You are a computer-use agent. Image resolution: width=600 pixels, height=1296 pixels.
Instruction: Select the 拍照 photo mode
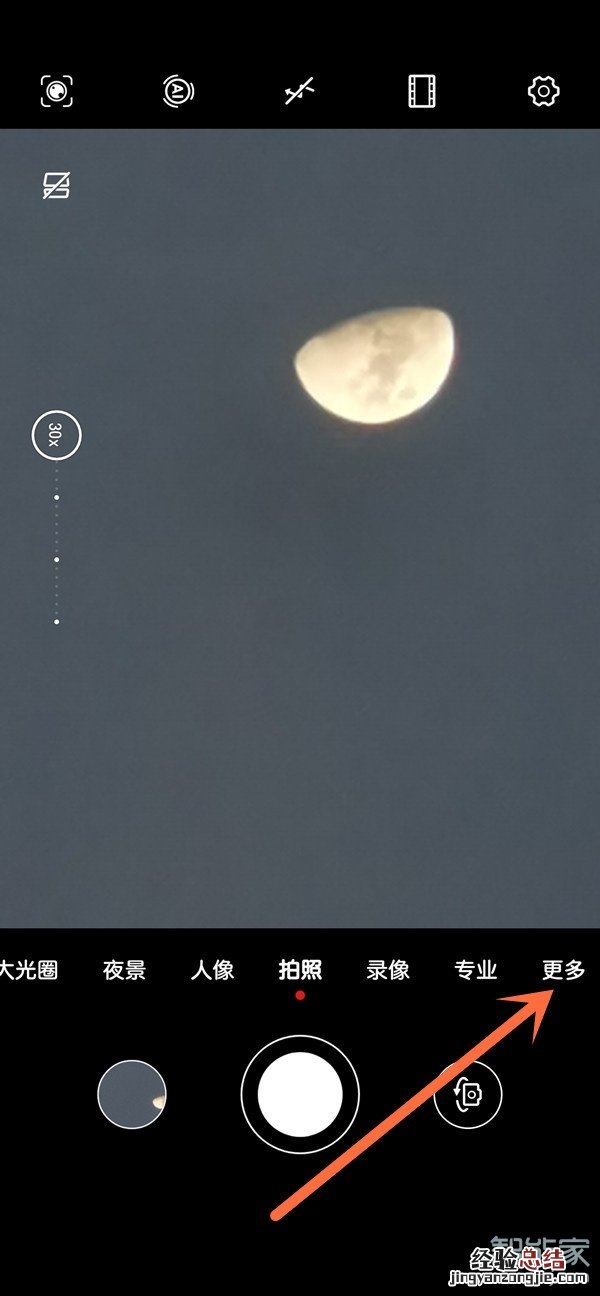[300, 969]
